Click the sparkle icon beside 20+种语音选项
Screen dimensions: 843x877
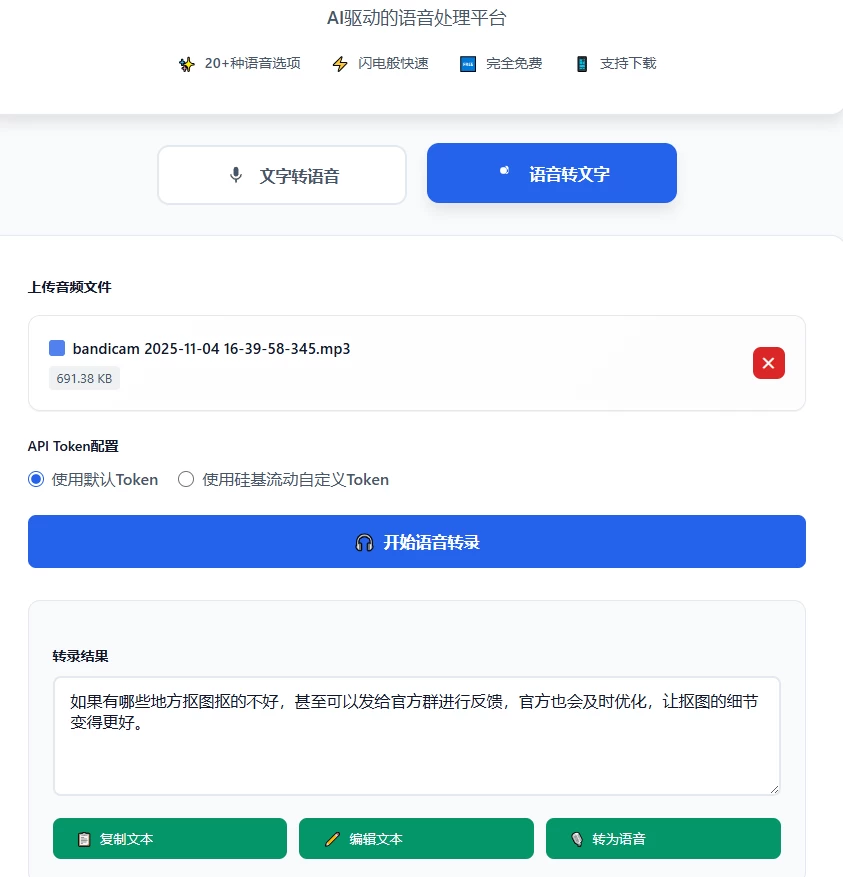point(186,63)
